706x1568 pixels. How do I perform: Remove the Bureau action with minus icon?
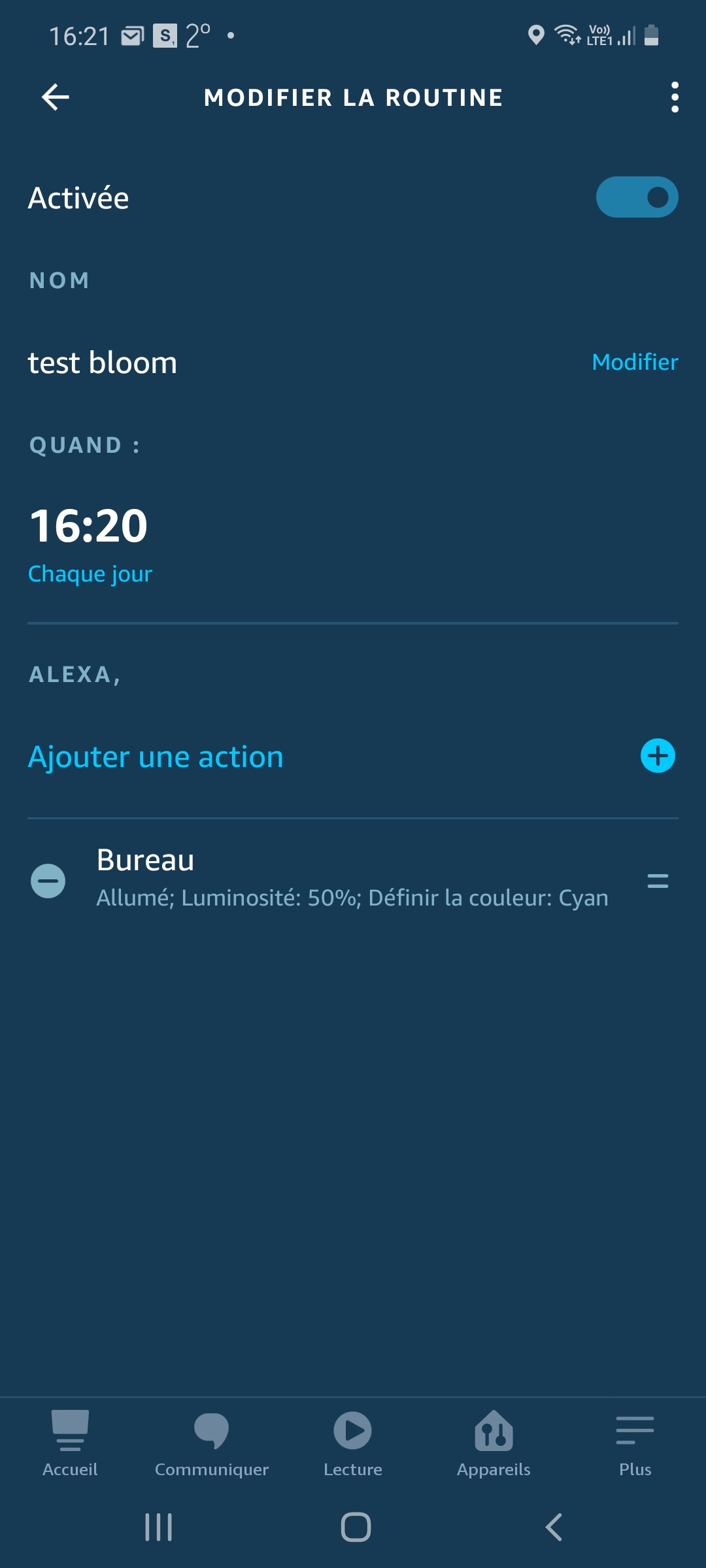(48, 881)
